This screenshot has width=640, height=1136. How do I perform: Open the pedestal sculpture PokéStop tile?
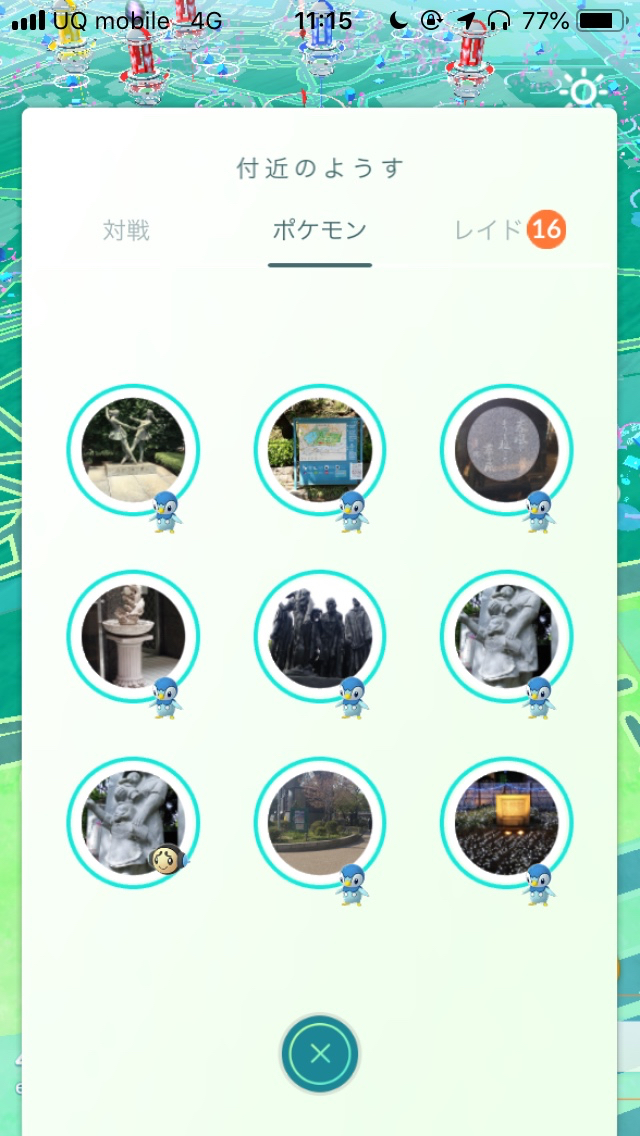coord(133,636)
